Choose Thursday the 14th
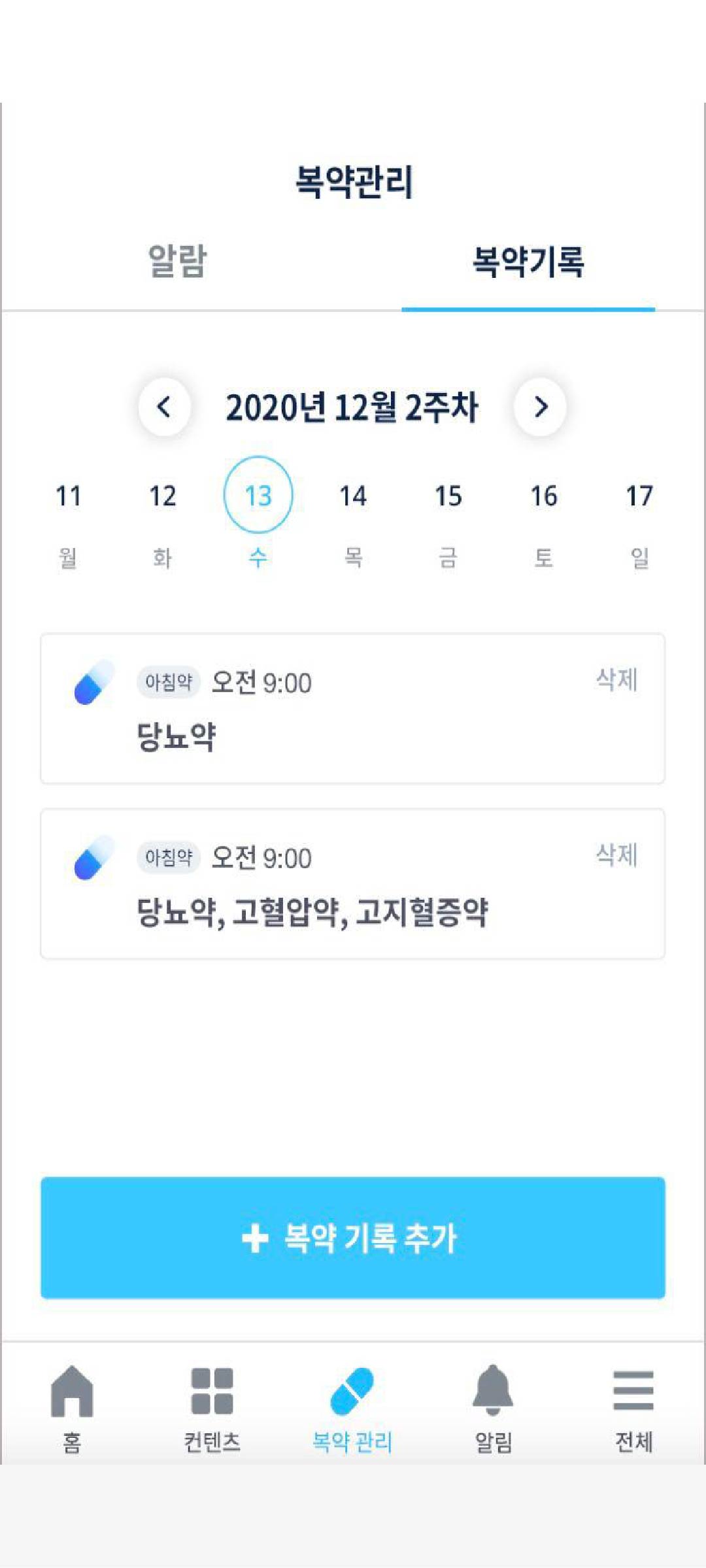This screenshot has width=706, height=1568. [x=353, y=523]
